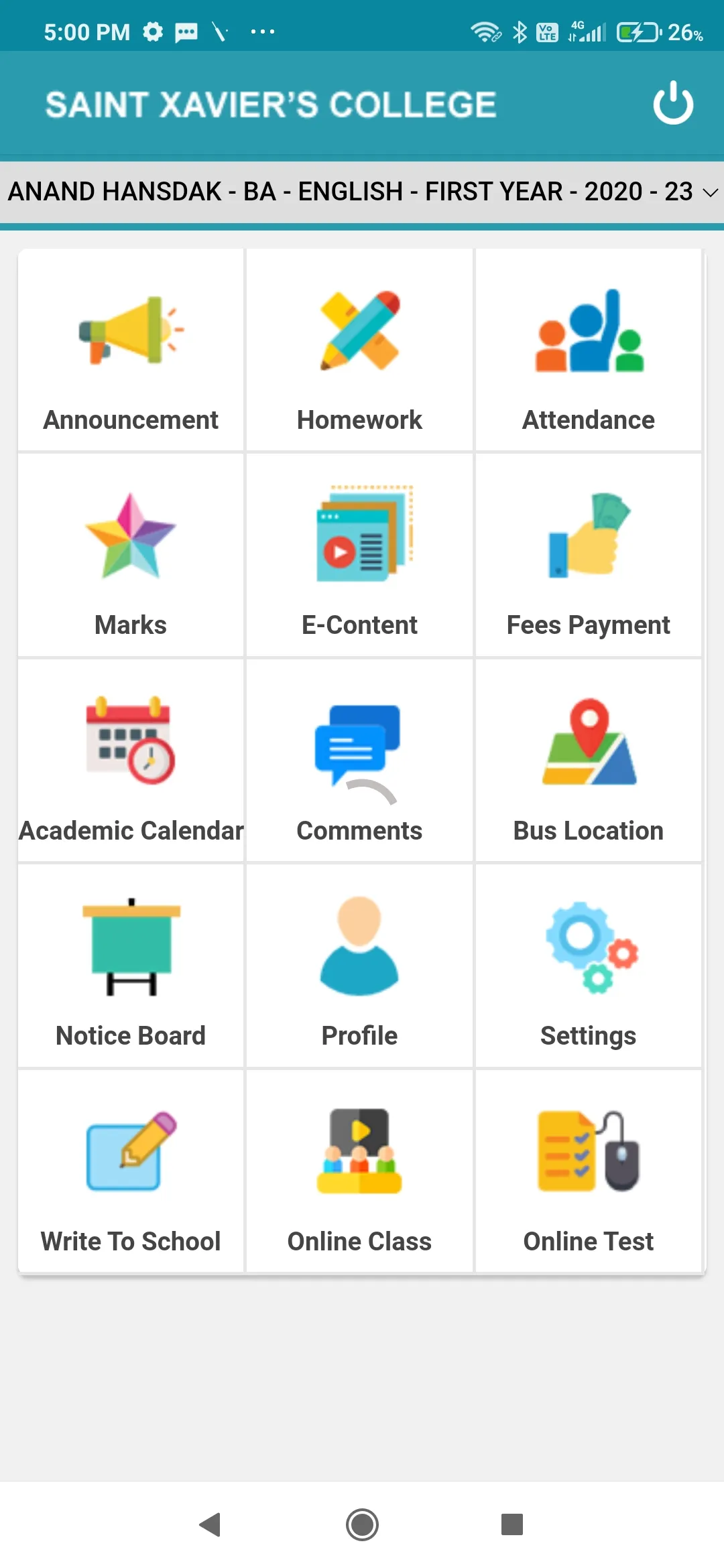
Task: Open E-Content
Action: point(359,555)
